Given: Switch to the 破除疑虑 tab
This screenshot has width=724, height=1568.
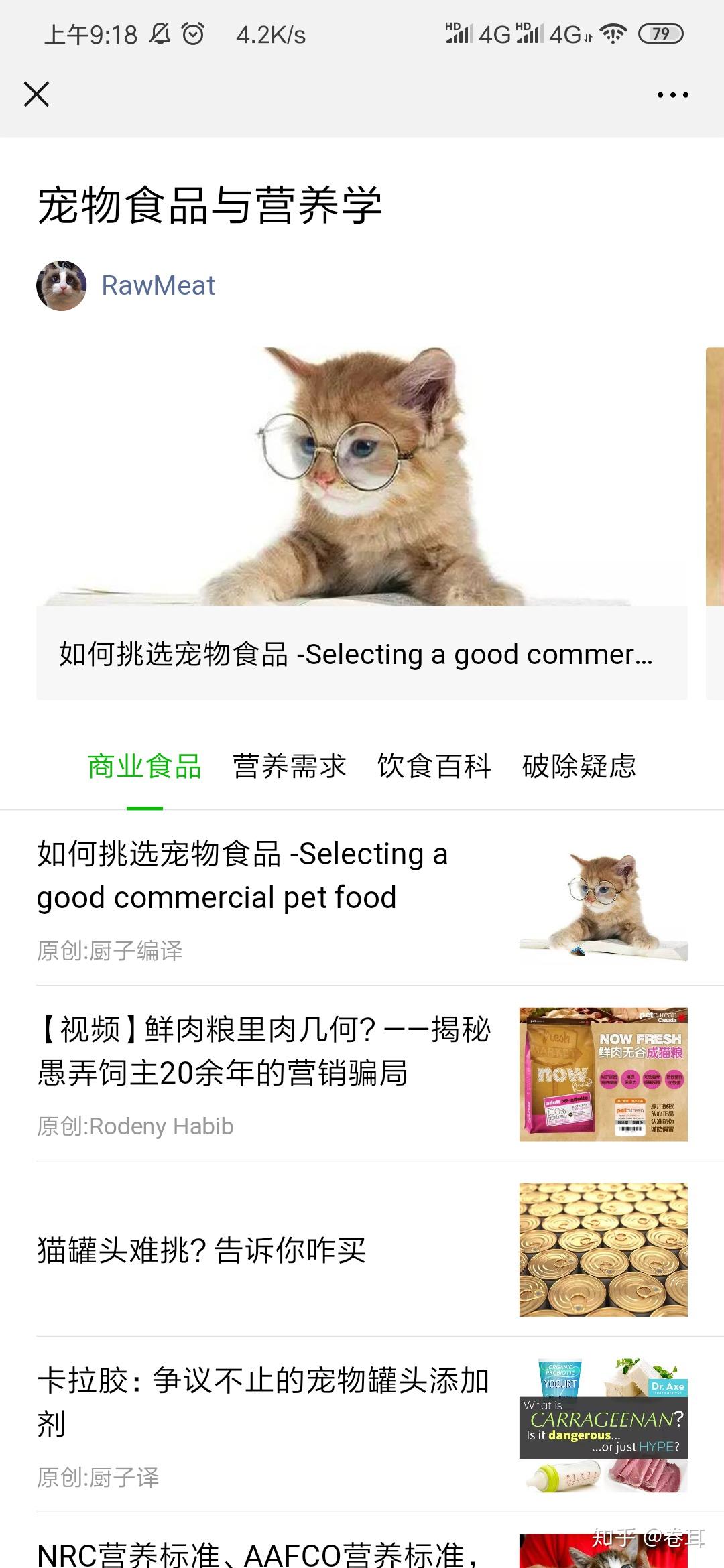Looking at the screenshot, I should pos(579,766).
